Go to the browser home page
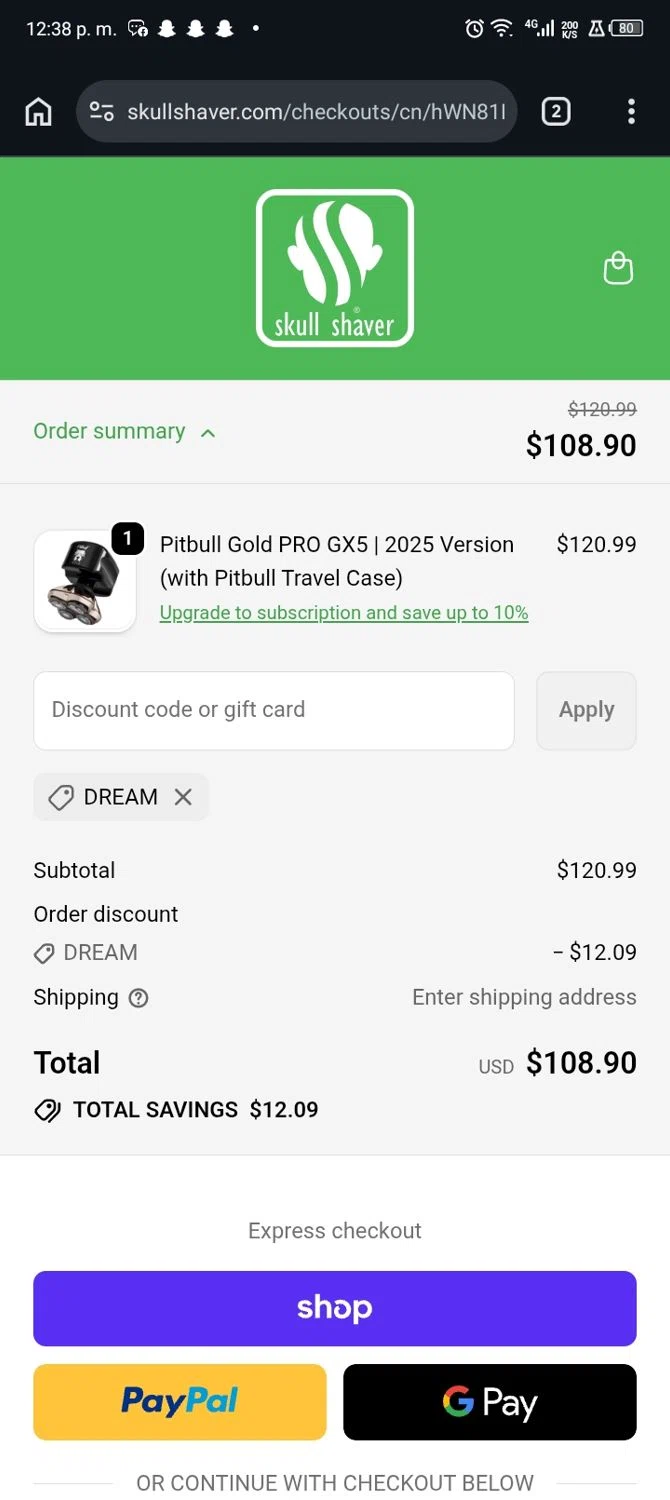Screen dimensions: 670x1500 (38, 111)
